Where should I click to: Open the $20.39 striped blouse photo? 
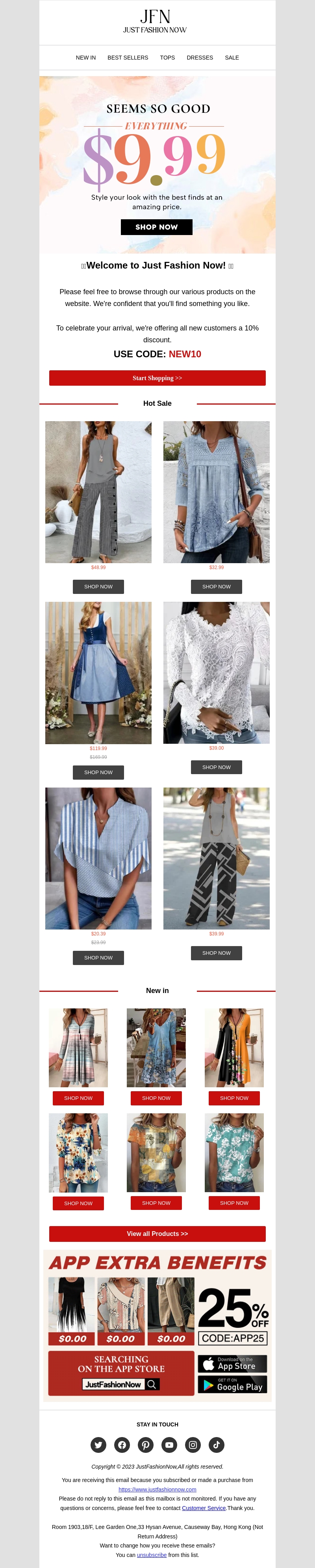[x=98, y=858]
